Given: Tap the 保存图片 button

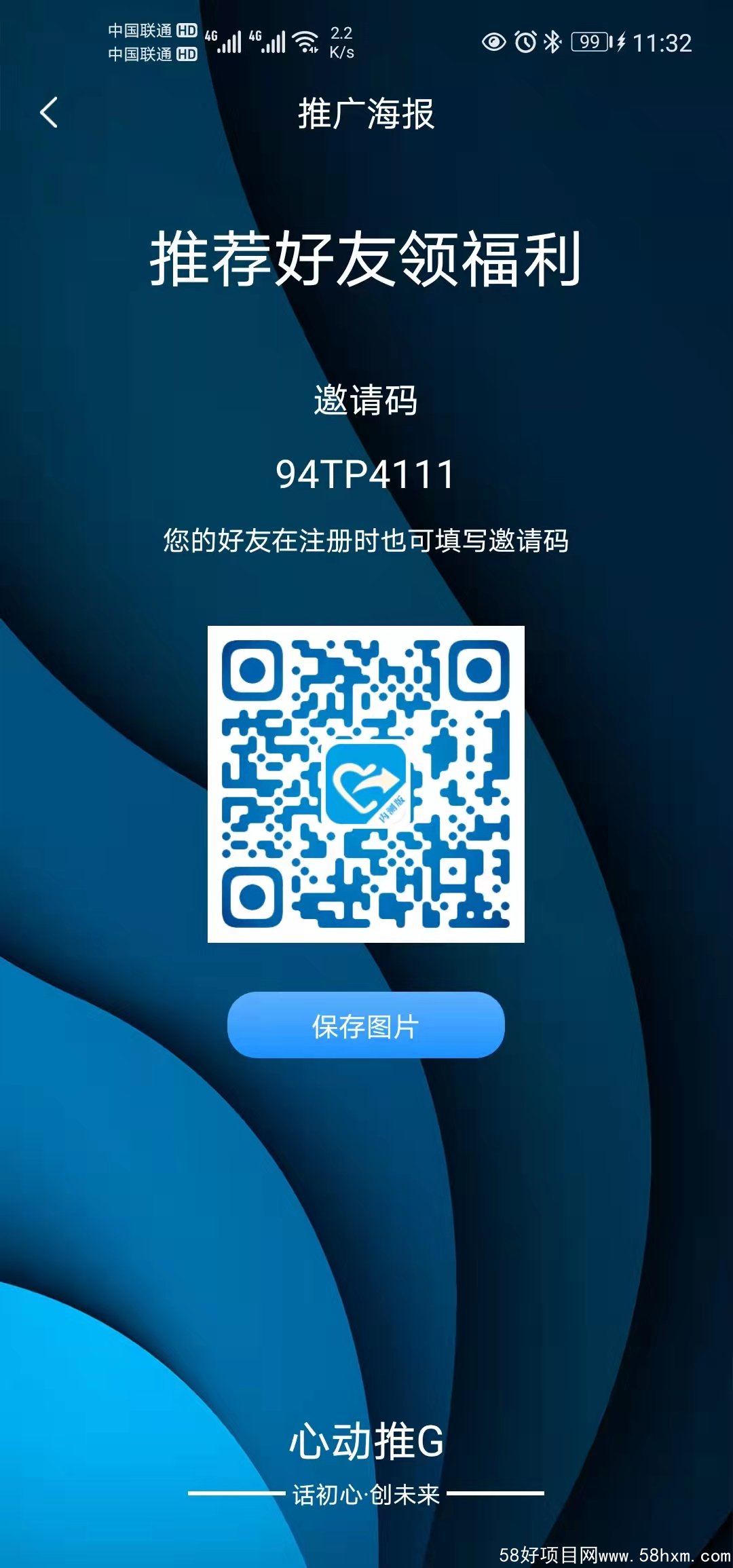Looking at the screenshot, I should (366, 1025).
